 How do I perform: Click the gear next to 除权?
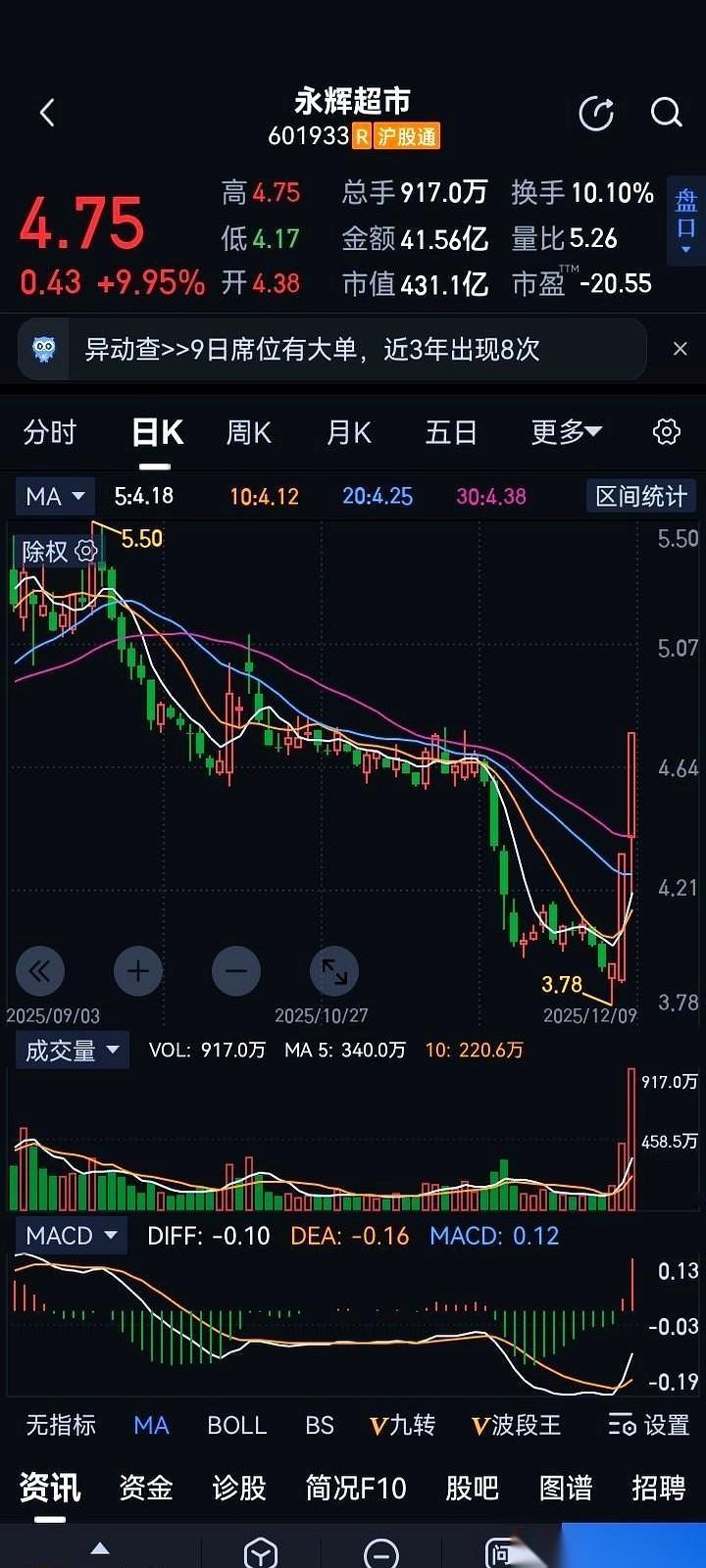click(86, 551)
